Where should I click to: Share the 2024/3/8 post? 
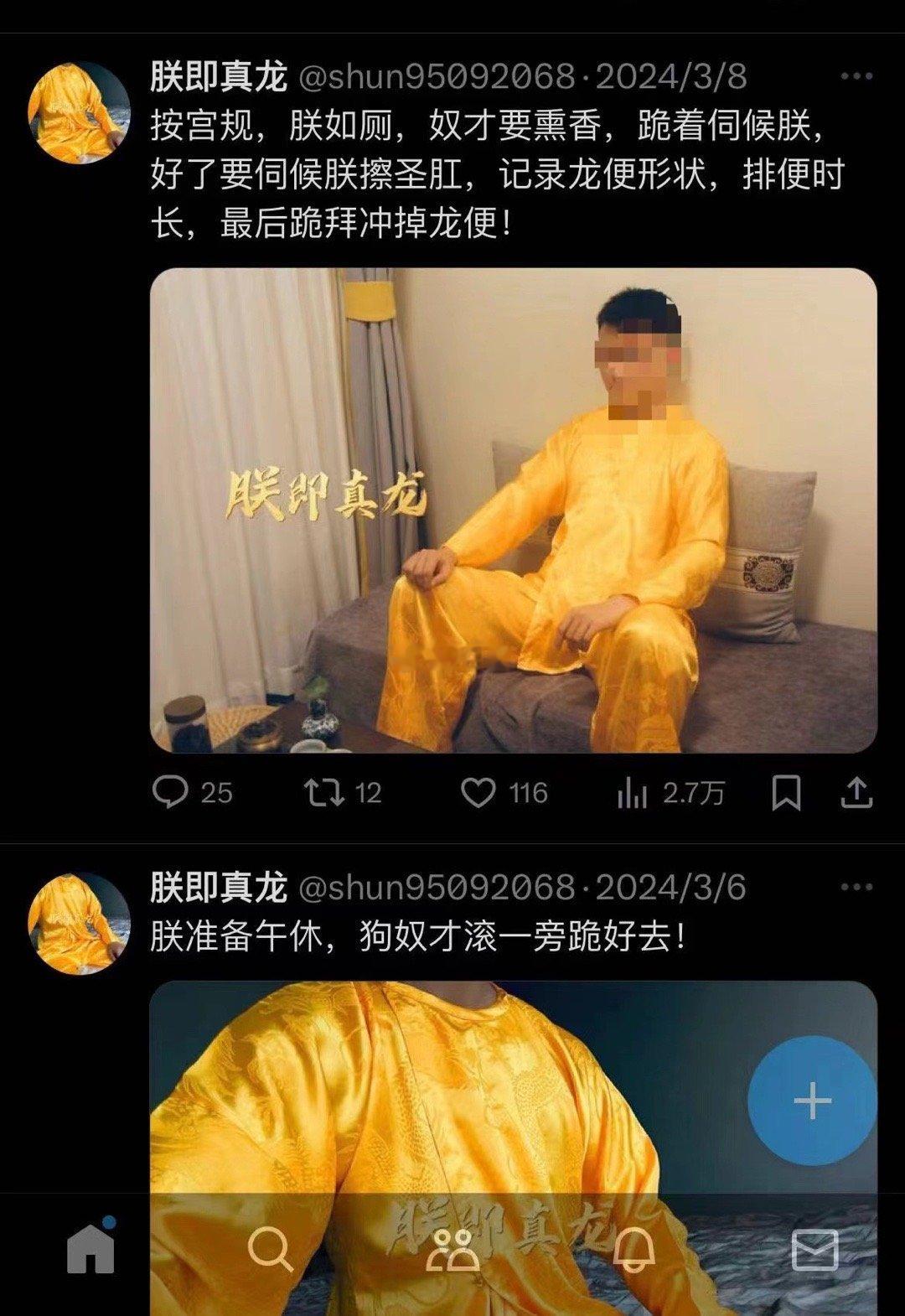(x=856, y=792)
